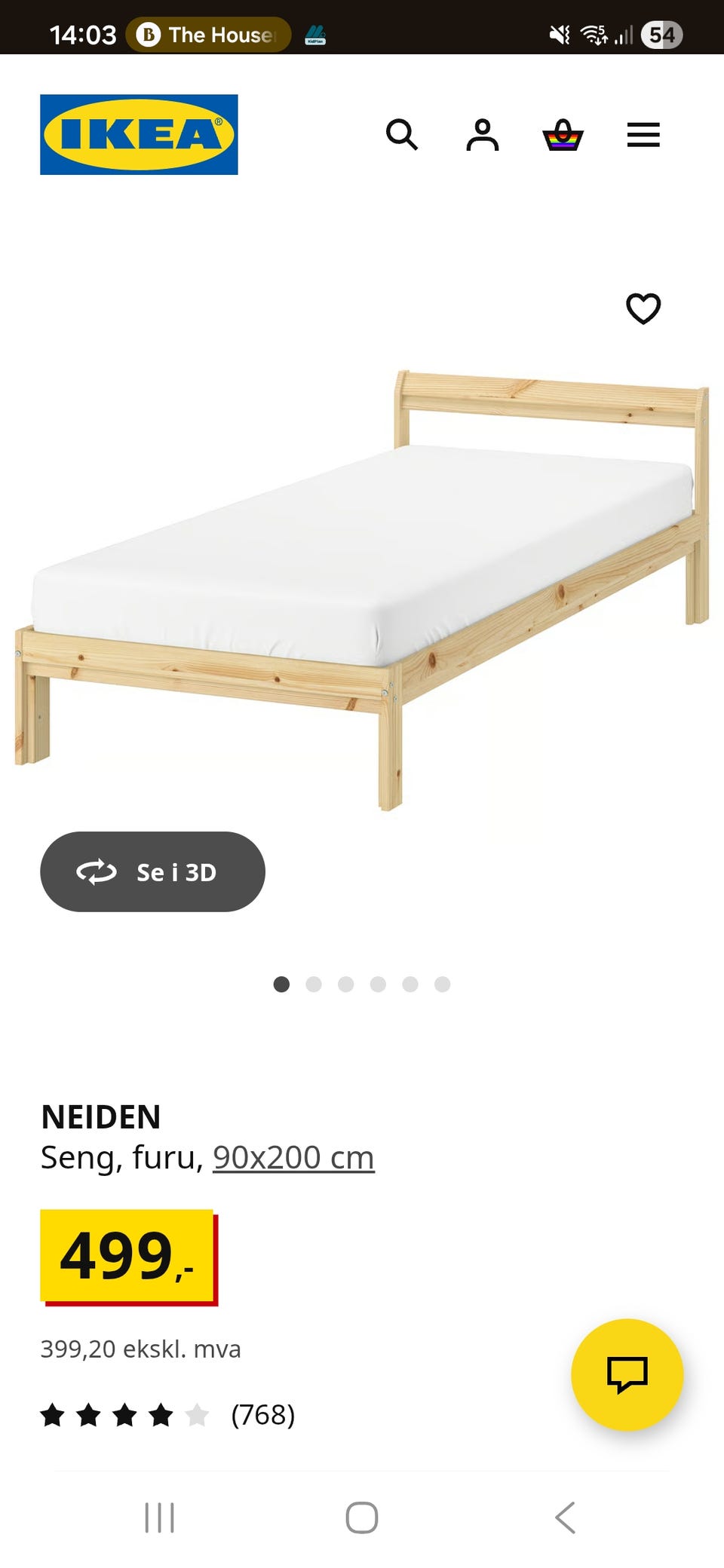Image resolution: width=724 pixels, height=1568 pixels.
Task: Tap The Houseman notification in status bar
Action: pos(211,34)
